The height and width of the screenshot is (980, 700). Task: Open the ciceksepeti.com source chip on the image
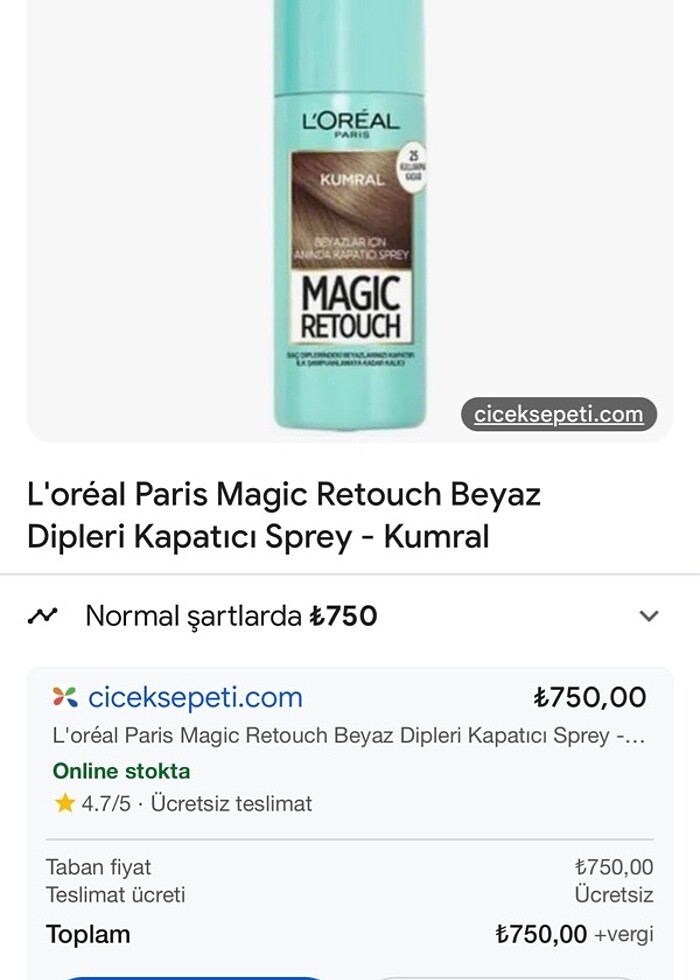point(558,414)
